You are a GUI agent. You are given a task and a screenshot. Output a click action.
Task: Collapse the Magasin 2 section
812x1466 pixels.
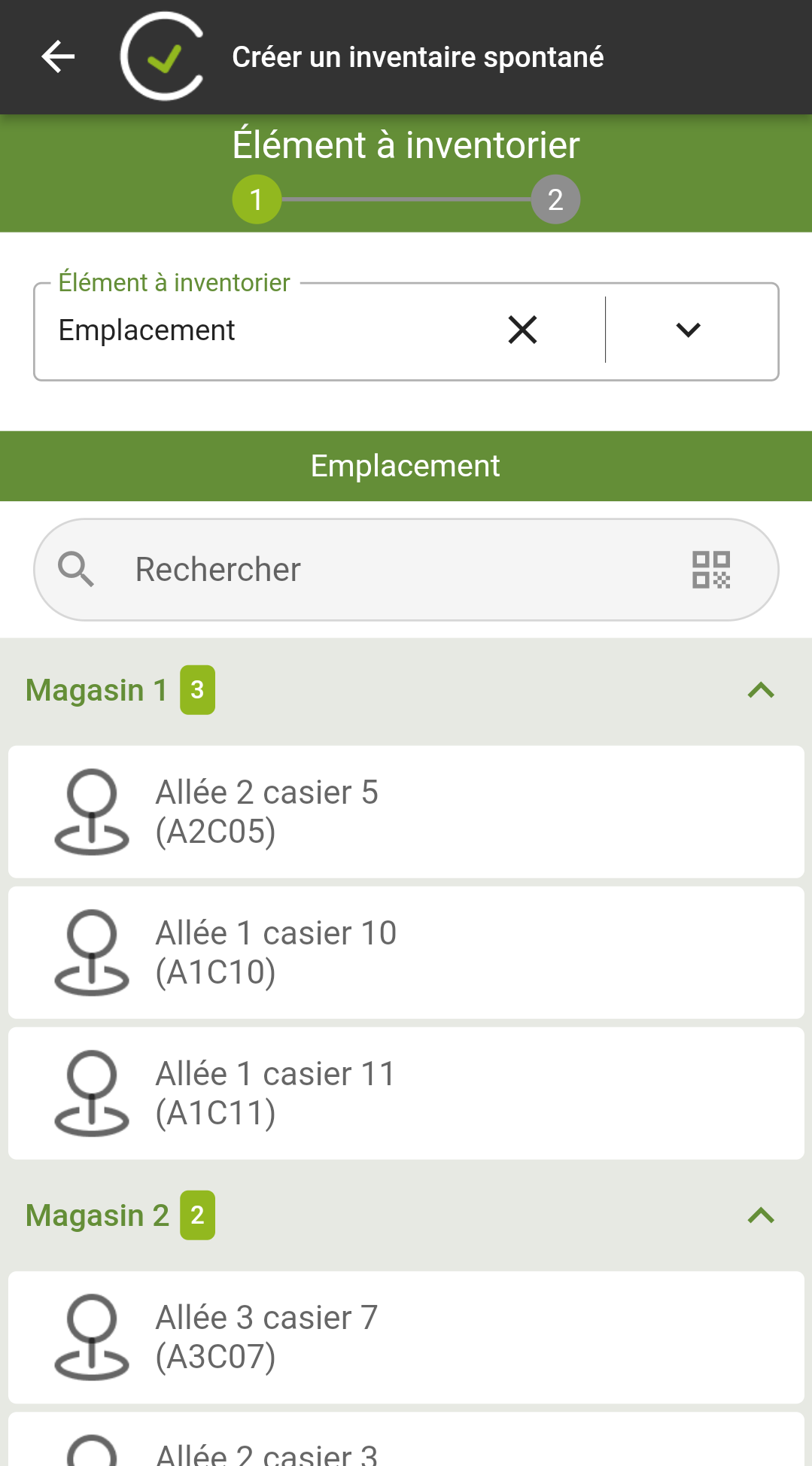[x=761, y=1215]
